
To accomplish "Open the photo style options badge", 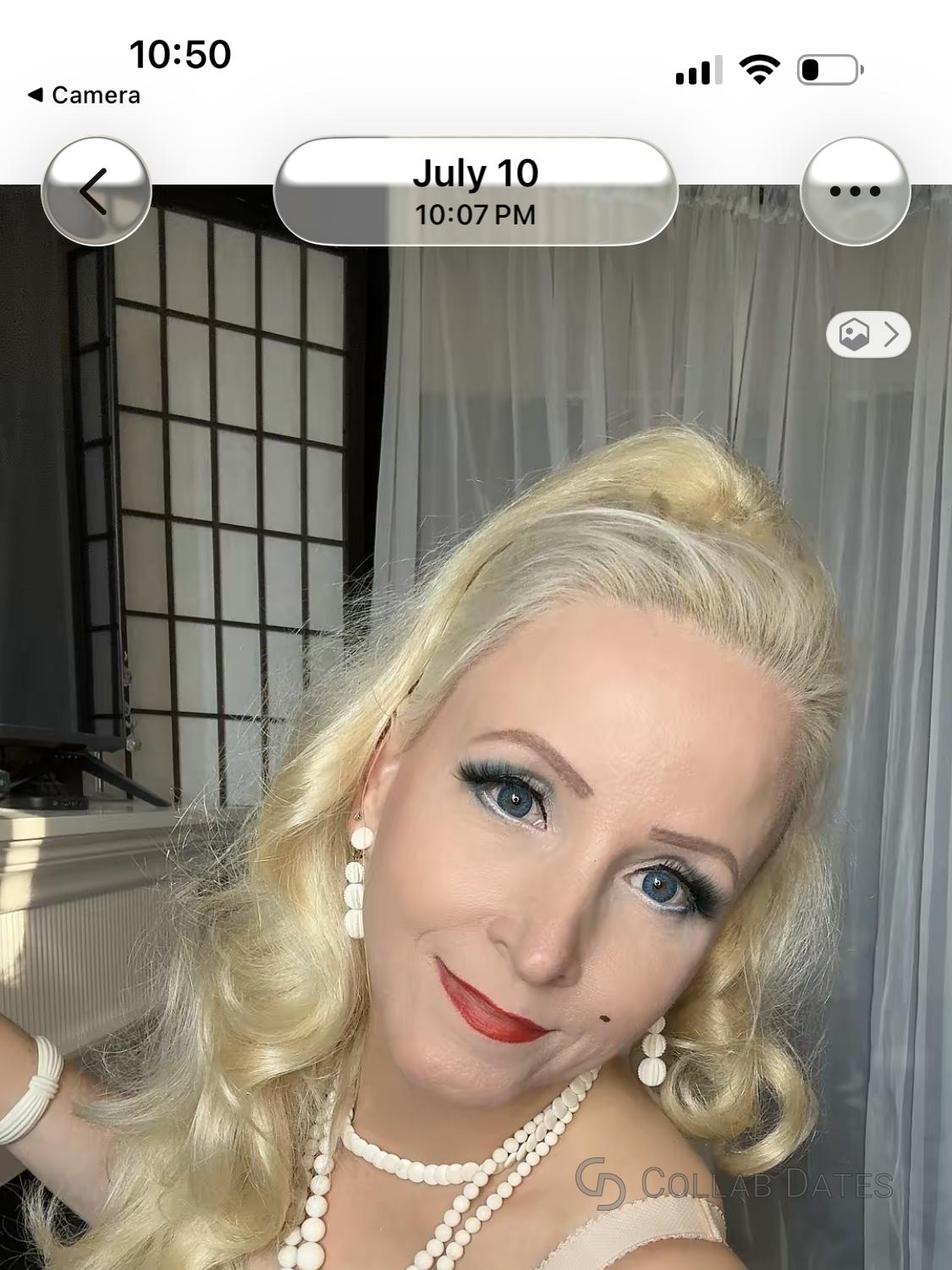I will pos(868,335).
